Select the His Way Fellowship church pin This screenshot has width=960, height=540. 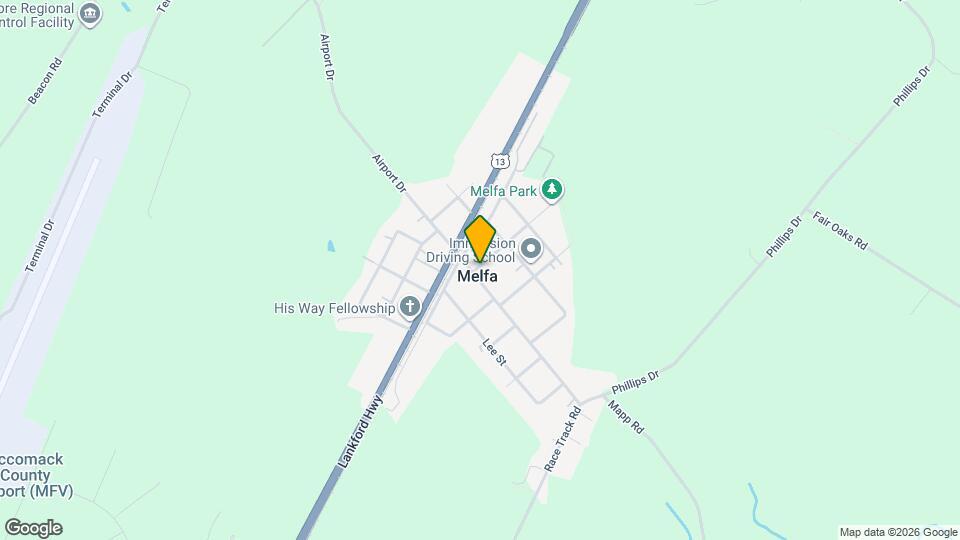[x=410, y=307]
